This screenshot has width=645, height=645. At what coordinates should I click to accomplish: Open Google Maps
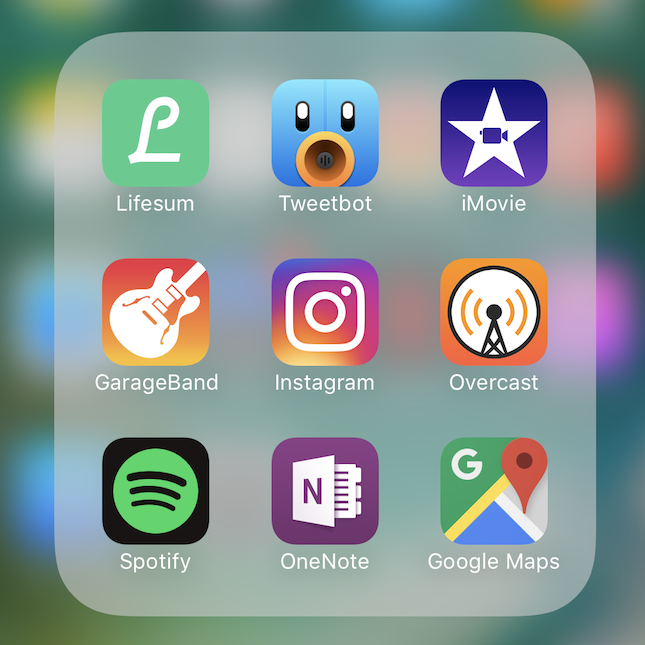494,491
